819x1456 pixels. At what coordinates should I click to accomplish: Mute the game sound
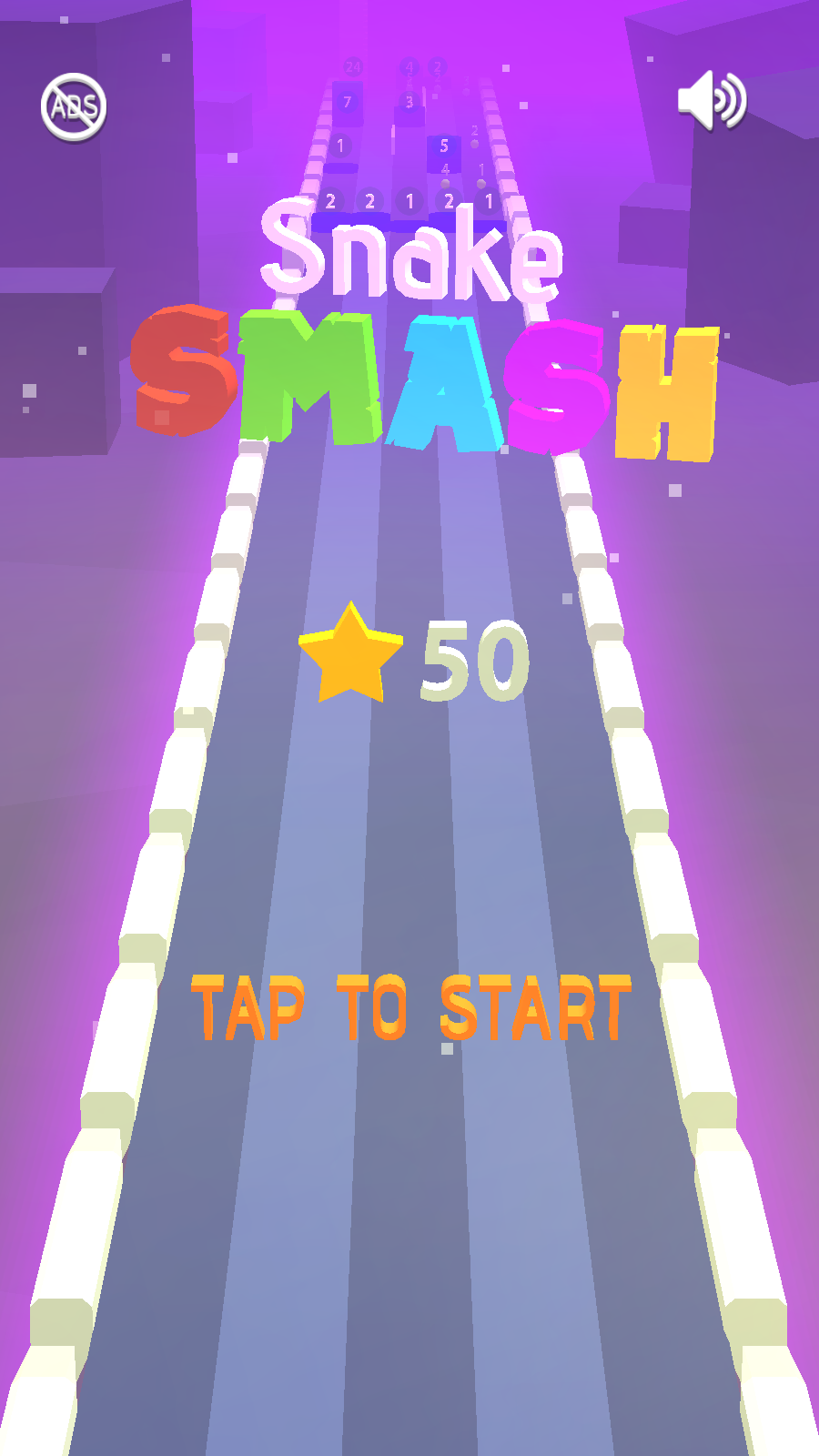pyautogui.click(x=712, y=101)
